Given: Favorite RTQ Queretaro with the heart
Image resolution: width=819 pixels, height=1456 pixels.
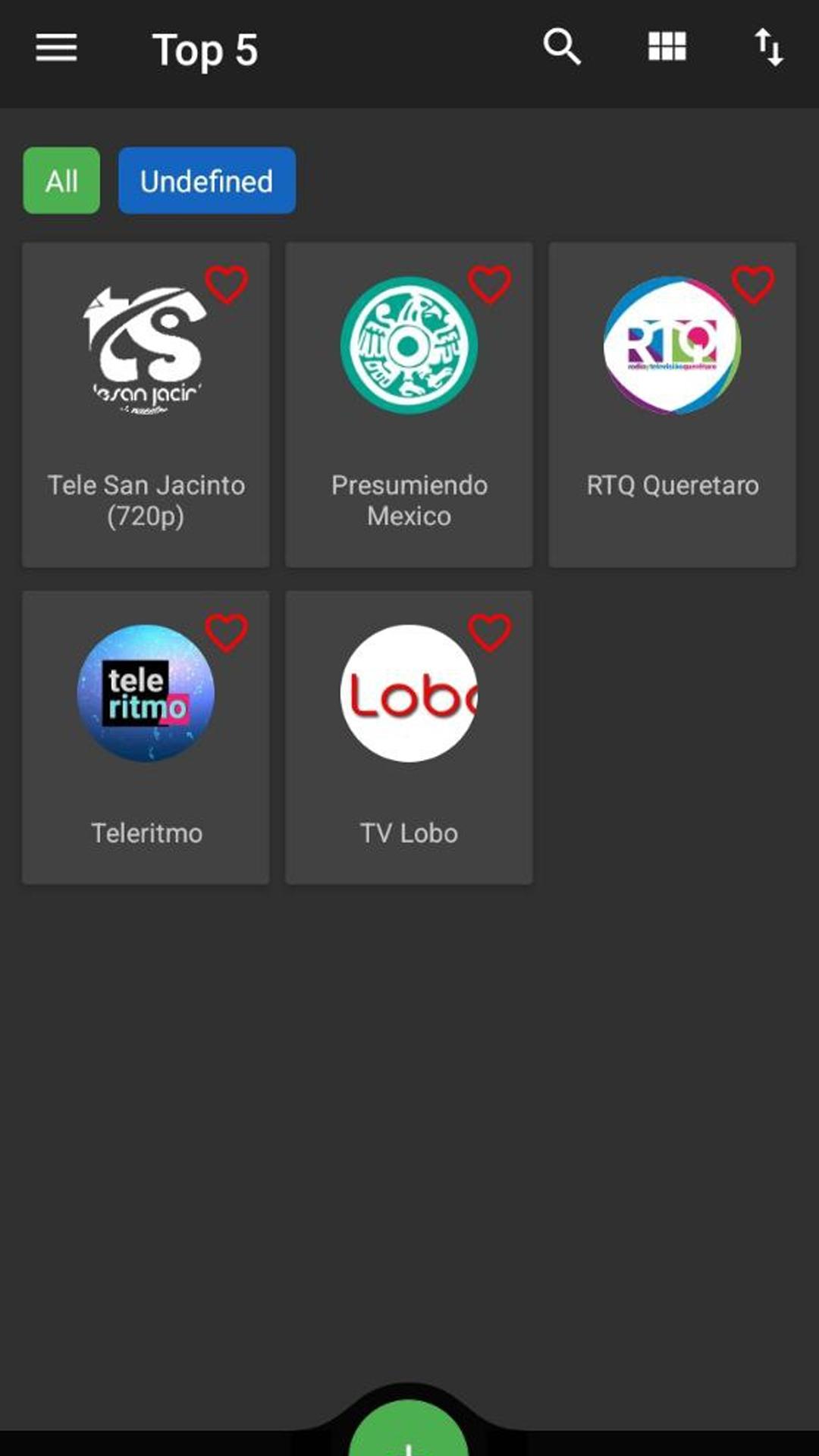Looking at the screenshot, I should [753, 285].
